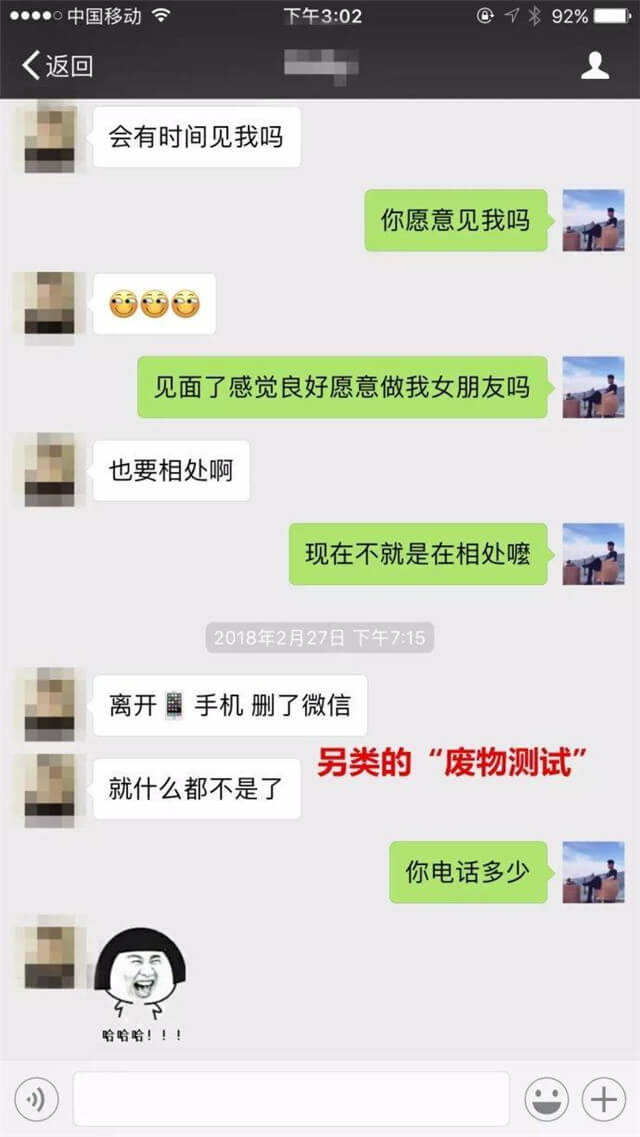Screen dimensions: 640x1137
Task: Open the chat contact profile icon
Action: click(595, 66)
